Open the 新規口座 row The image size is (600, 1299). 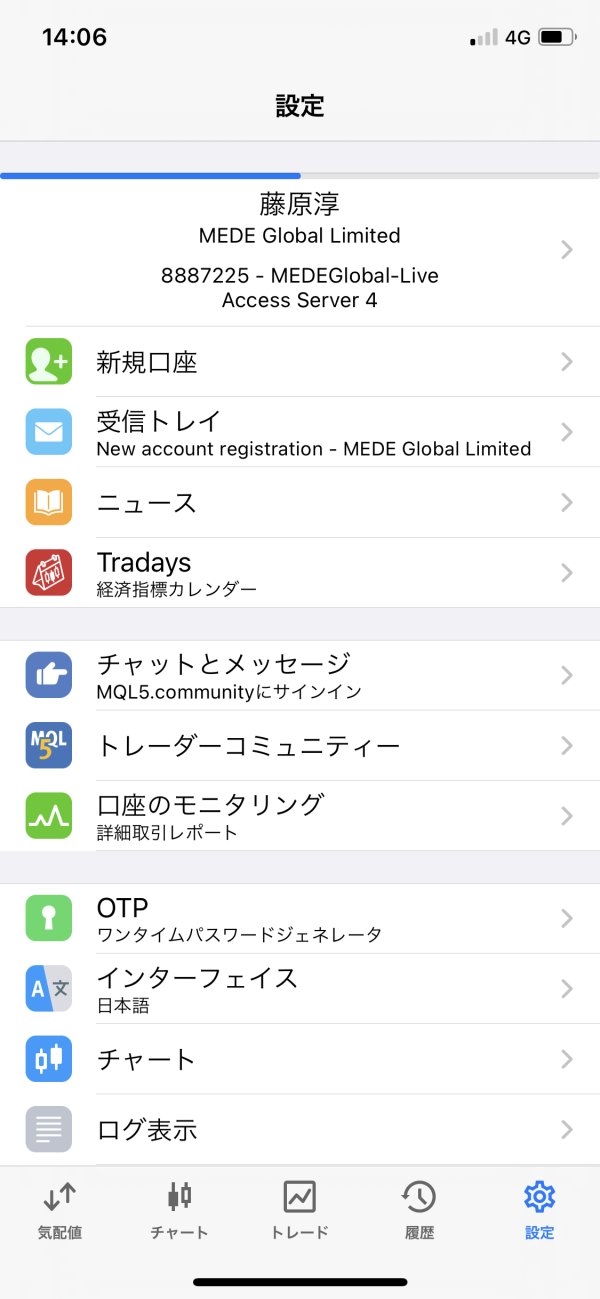point(300,362)
